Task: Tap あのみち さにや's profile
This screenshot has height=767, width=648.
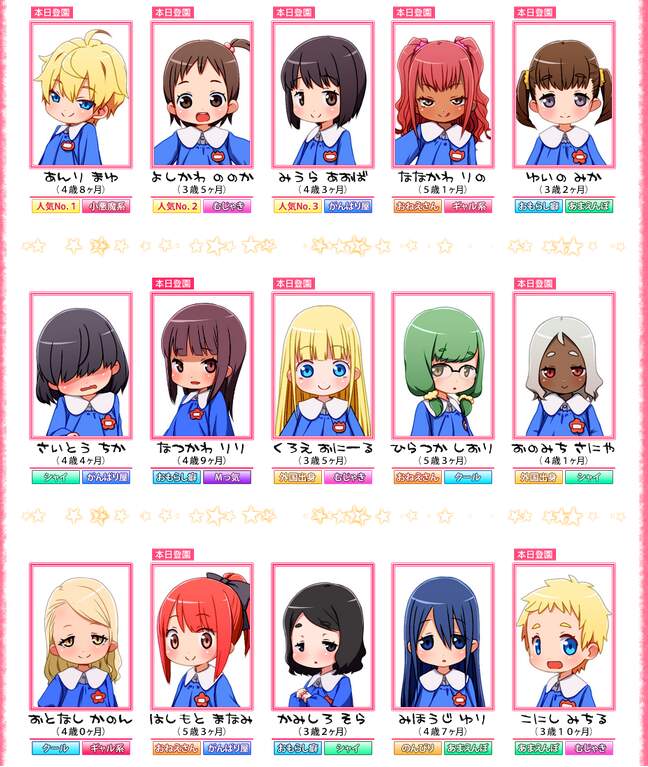Action: (564, 365)
